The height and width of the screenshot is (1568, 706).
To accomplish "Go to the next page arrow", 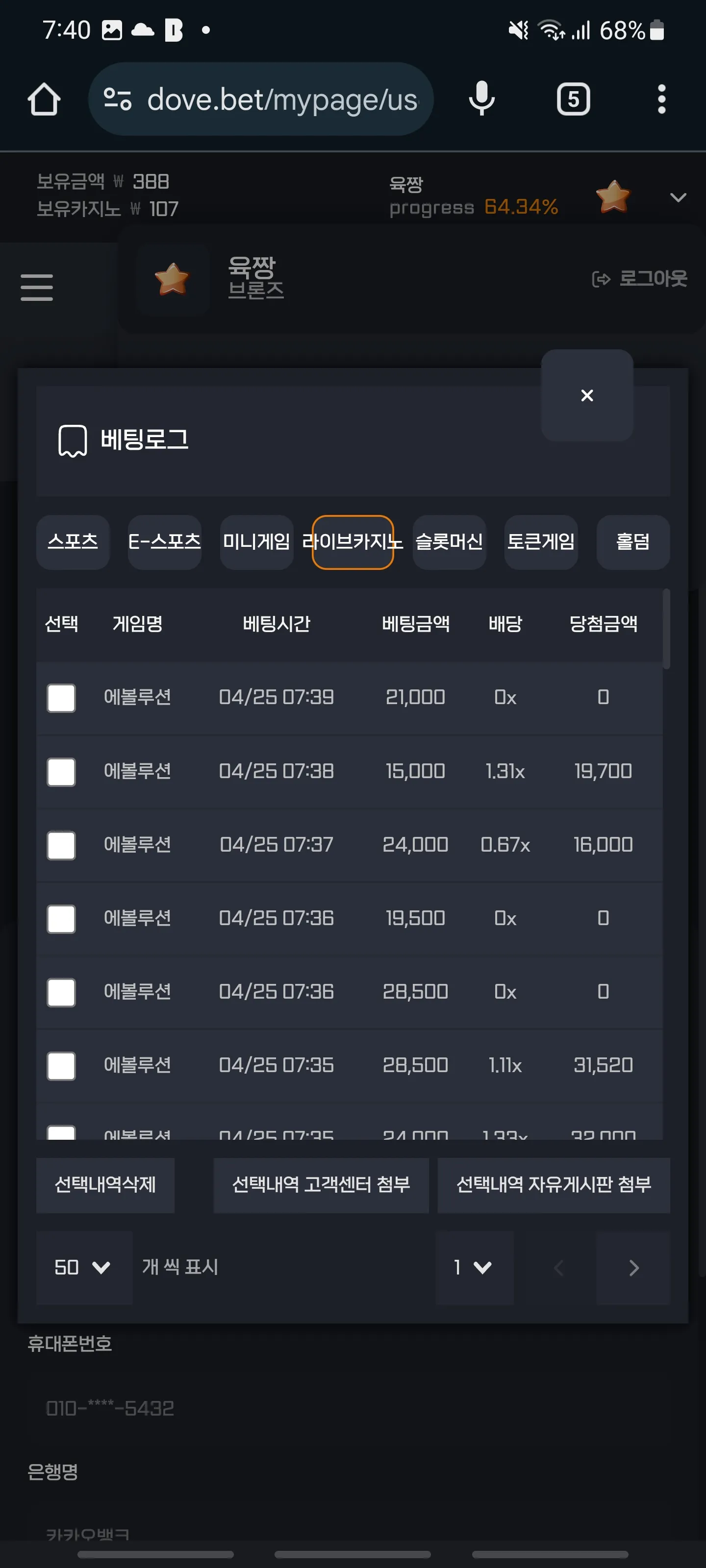I will pos(633,1267).
